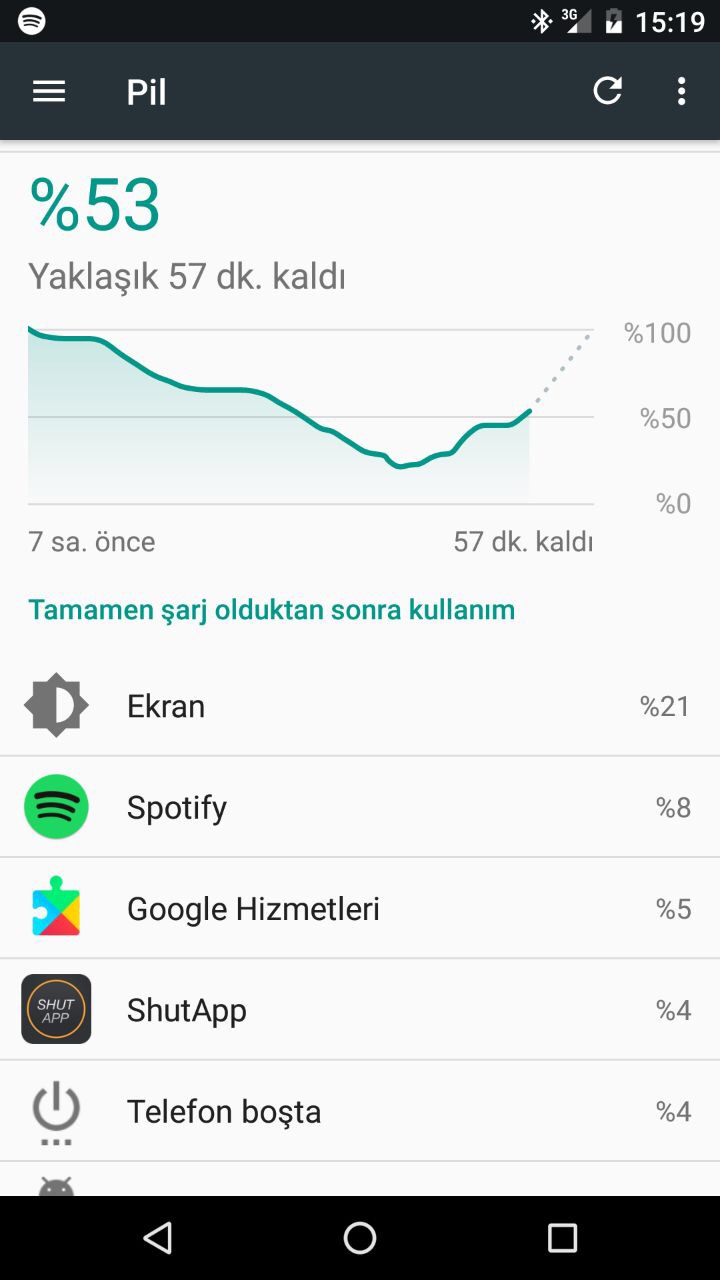Open the Telefon boşta usage row
The image size is (720, 1280).
point(360,1111)
